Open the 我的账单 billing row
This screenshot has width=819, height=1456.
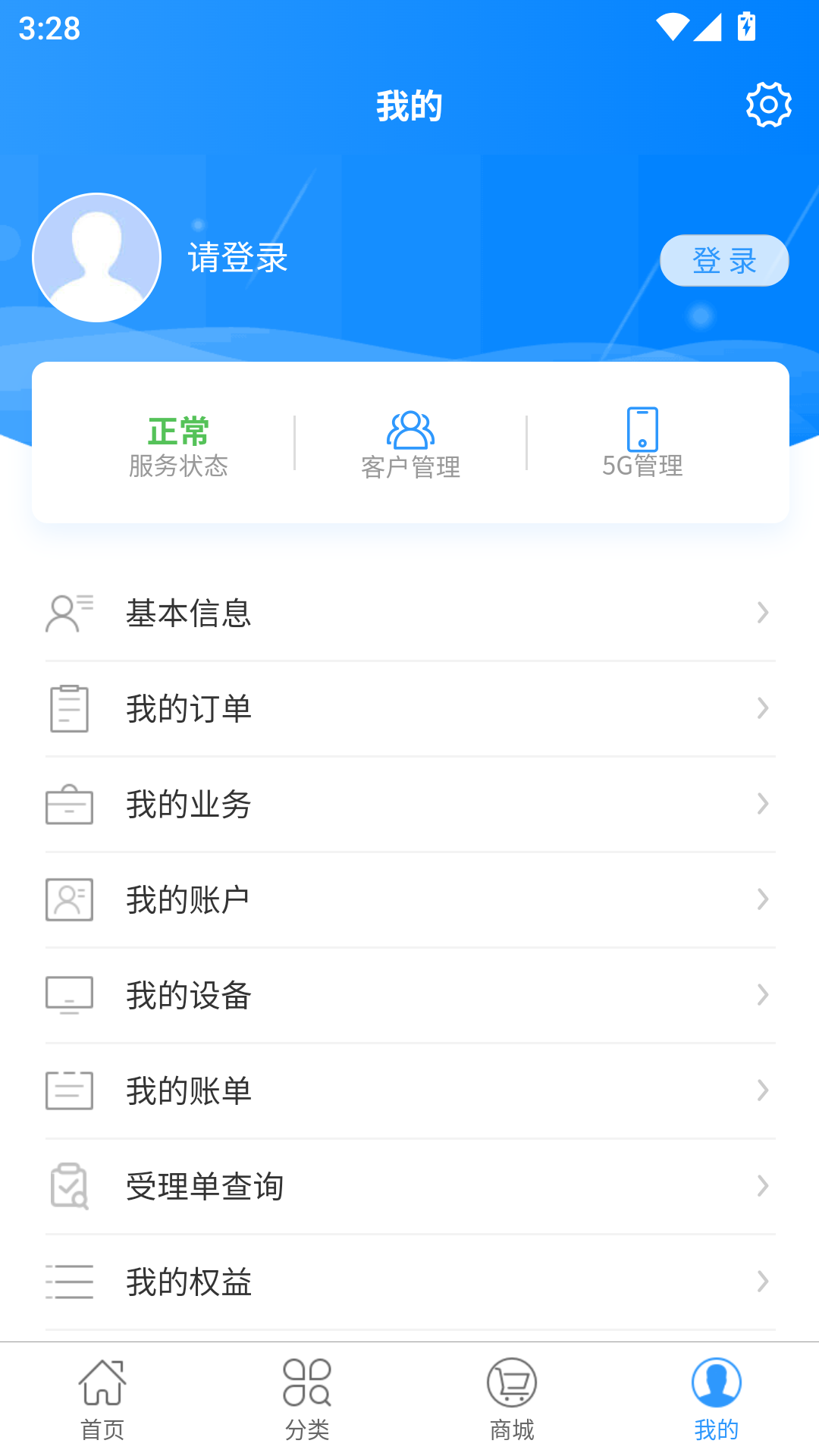click(x=409, y=1090)
